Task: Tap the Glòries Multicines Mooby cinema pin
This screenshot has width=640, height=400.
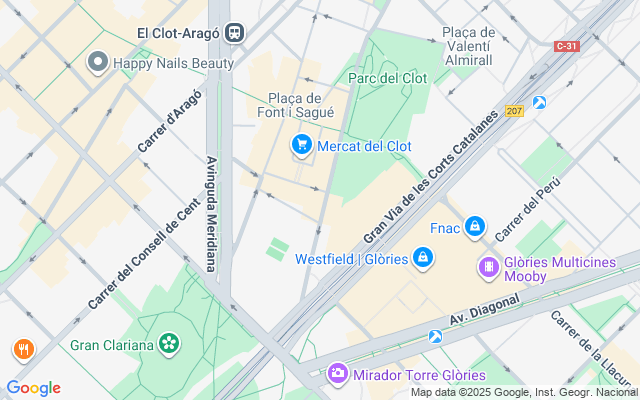Action: pyautogui.click(x=489, y=268)
